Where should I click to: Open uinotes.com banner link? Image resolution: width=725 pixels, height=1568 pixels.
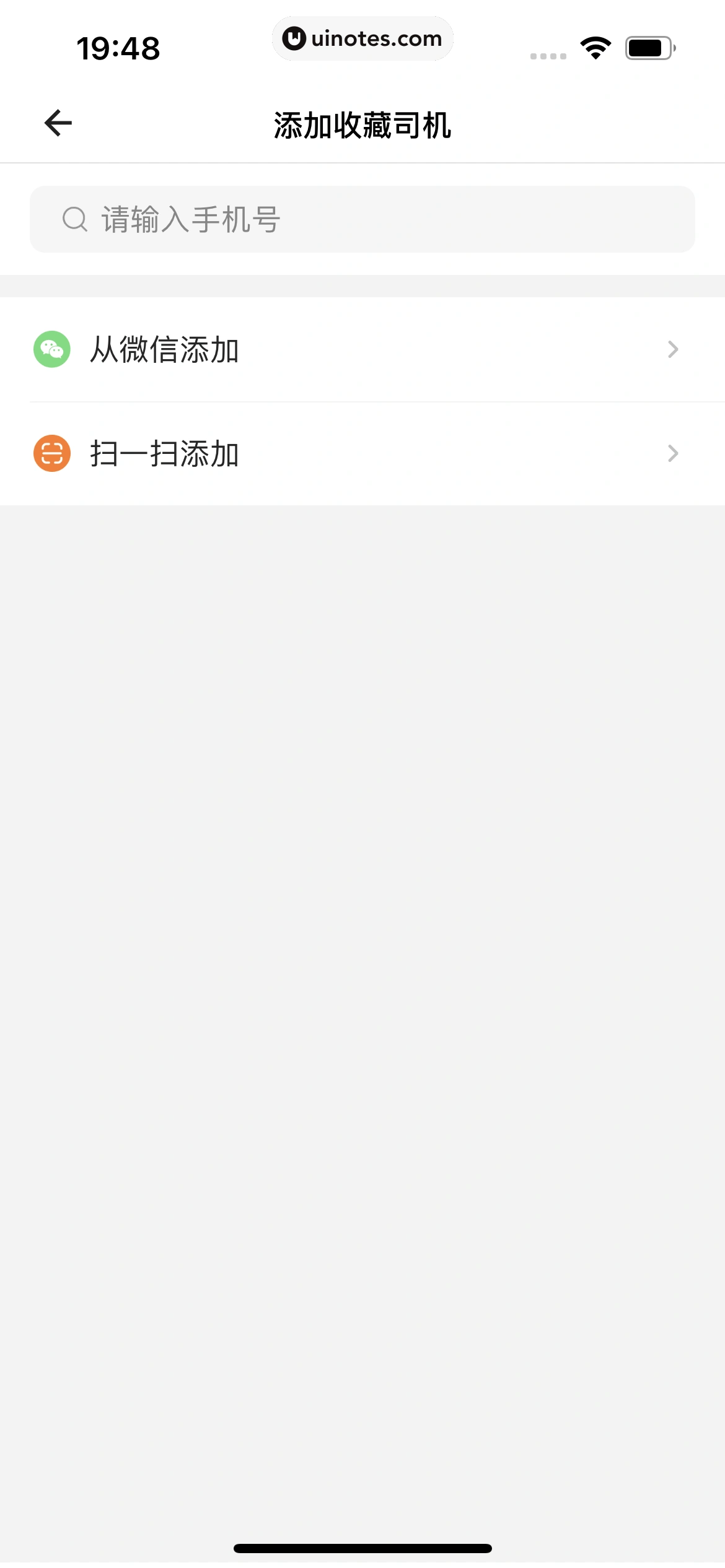tap(362, 38)
